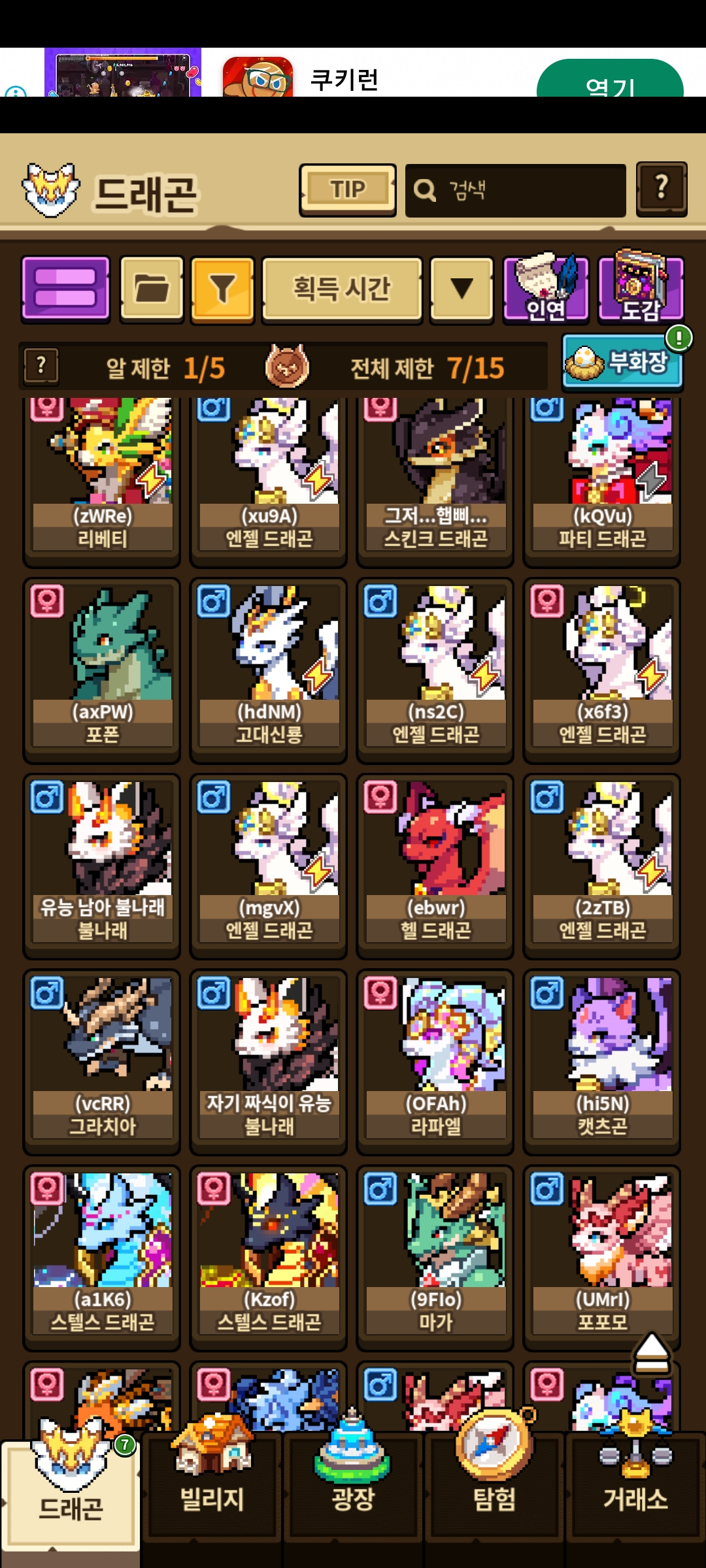
Task: Select the 획득 시간 sort option
Action: pyautogui.click(x=342, y=289)
